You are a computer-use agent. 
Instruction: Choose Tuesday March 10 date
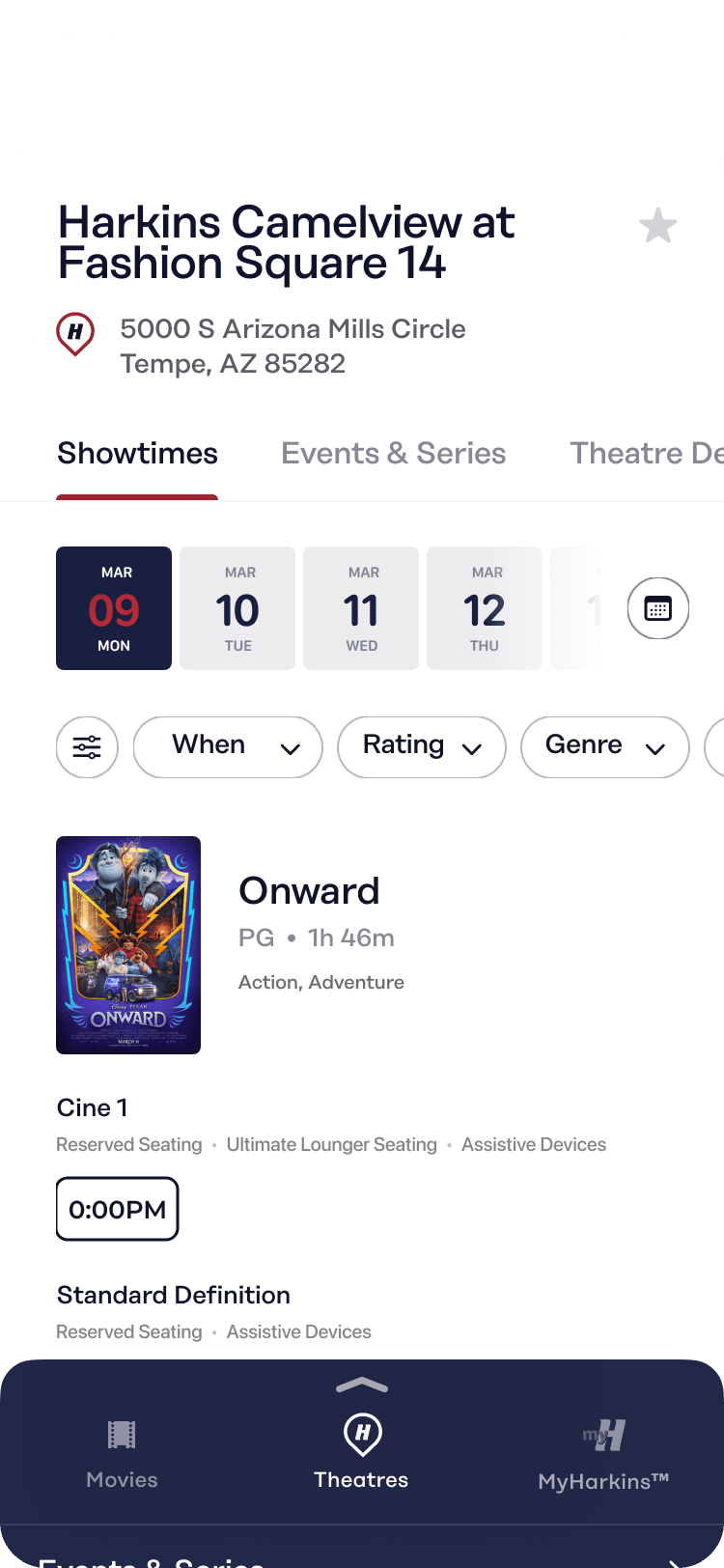pyautogui.click(x=237, y=608)
